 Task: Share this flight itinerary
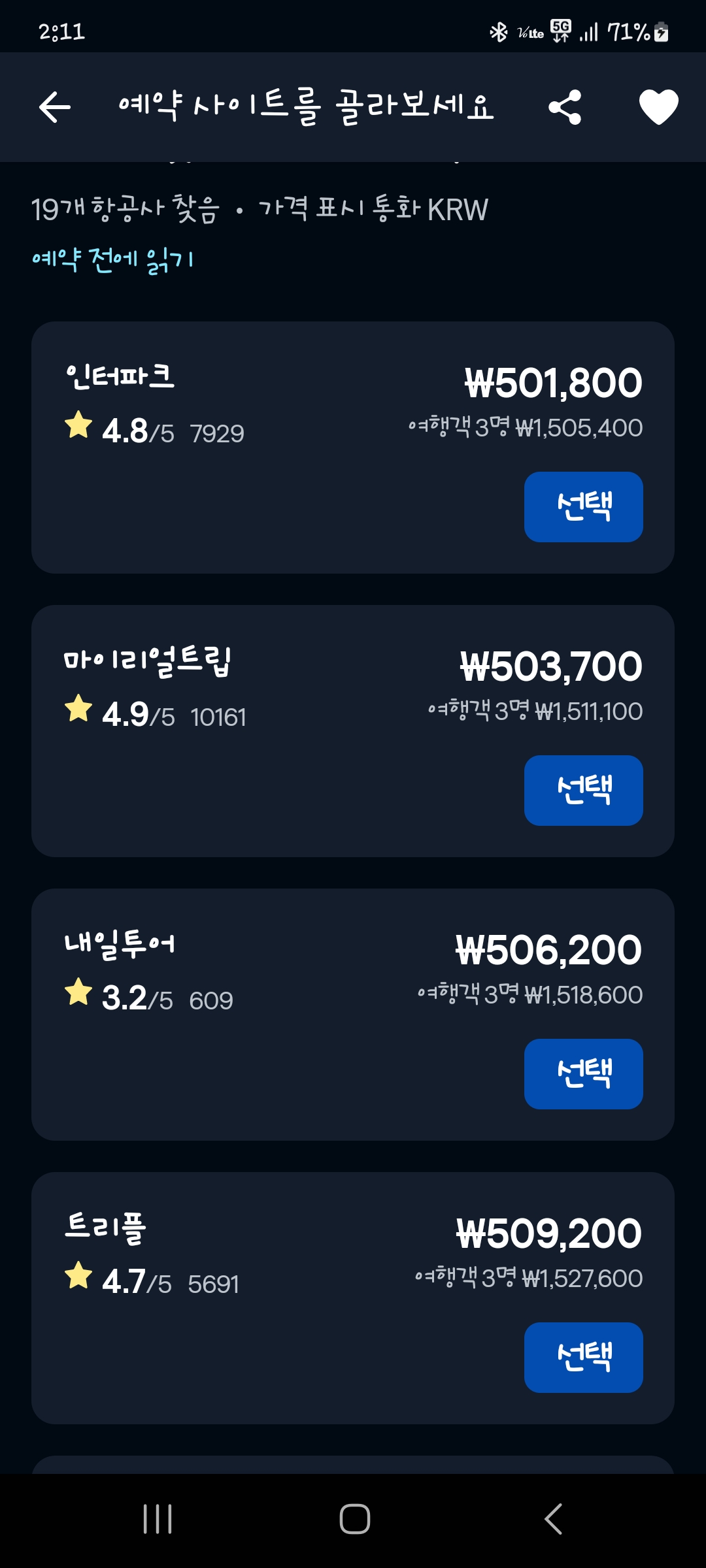[x=565, y=107]
